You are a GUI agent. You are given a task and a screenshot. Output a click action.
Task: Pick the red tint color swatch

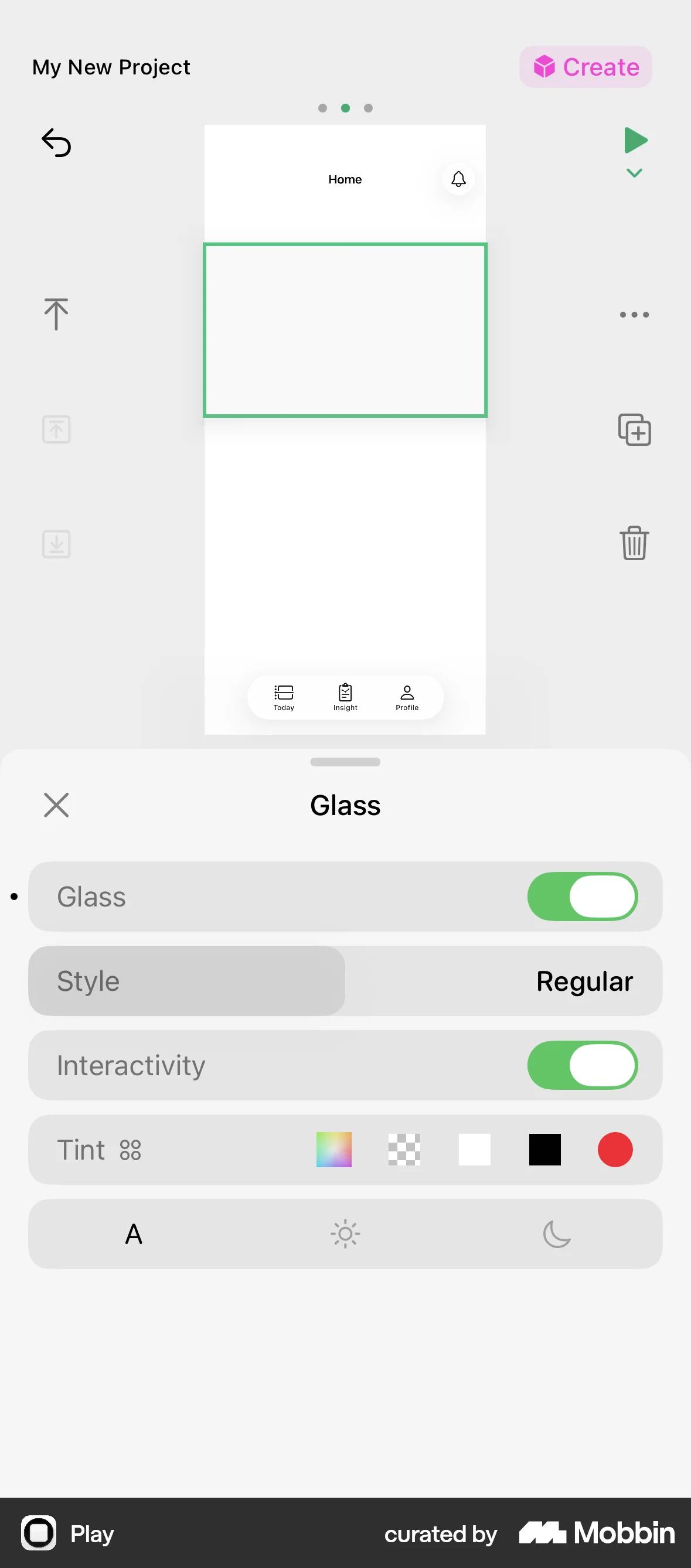coord(615,1149)
